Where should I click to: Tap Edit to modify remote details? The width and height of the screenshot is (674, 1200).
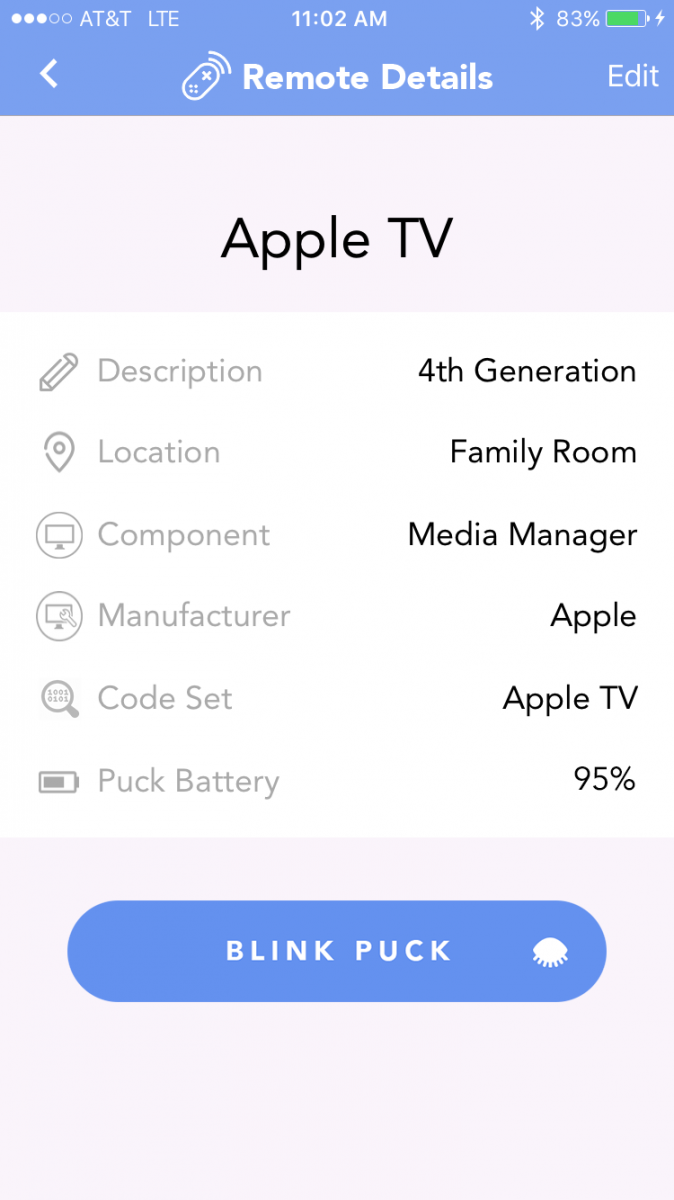click(x=633, y=76)
